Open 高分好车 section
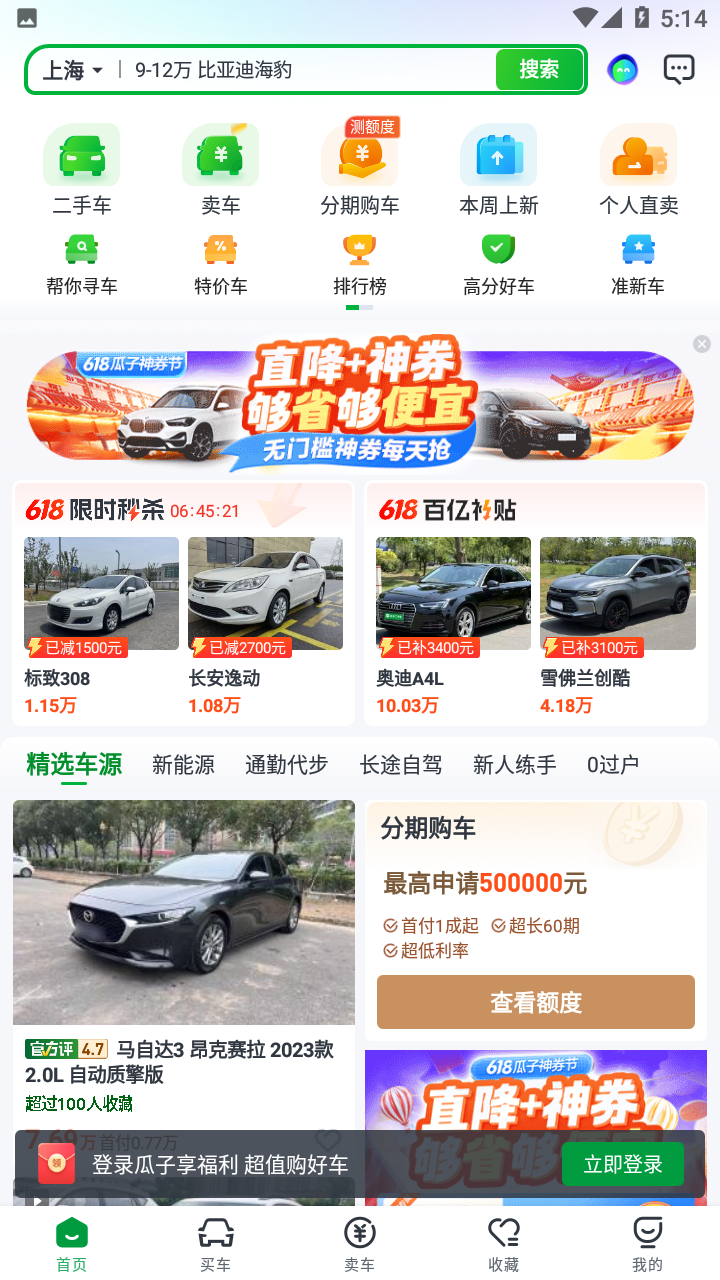 pyautogui.click(x=498, y=264)
